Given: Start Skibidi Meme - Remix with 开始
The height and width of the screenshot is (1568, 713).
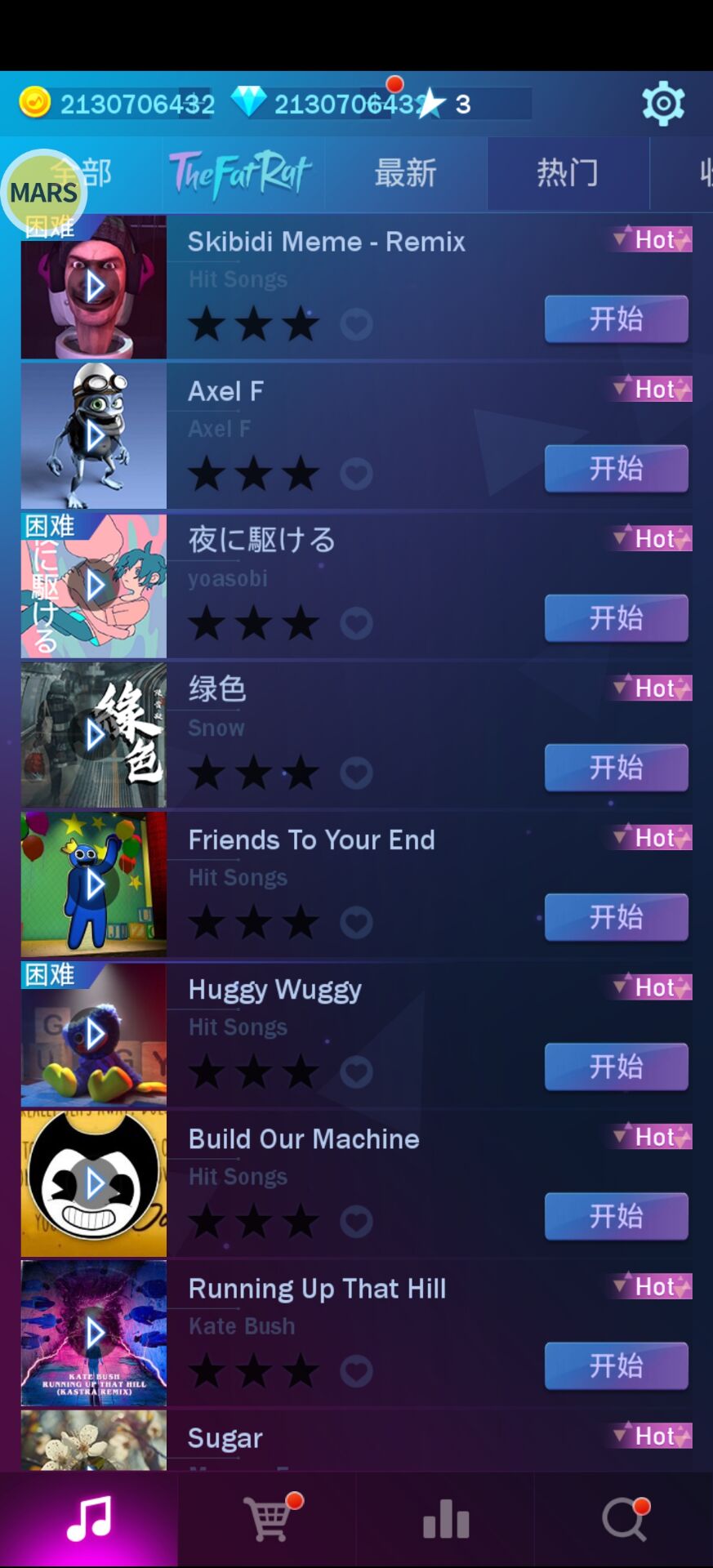Looking at the screenshot, I should pos(616,319).
